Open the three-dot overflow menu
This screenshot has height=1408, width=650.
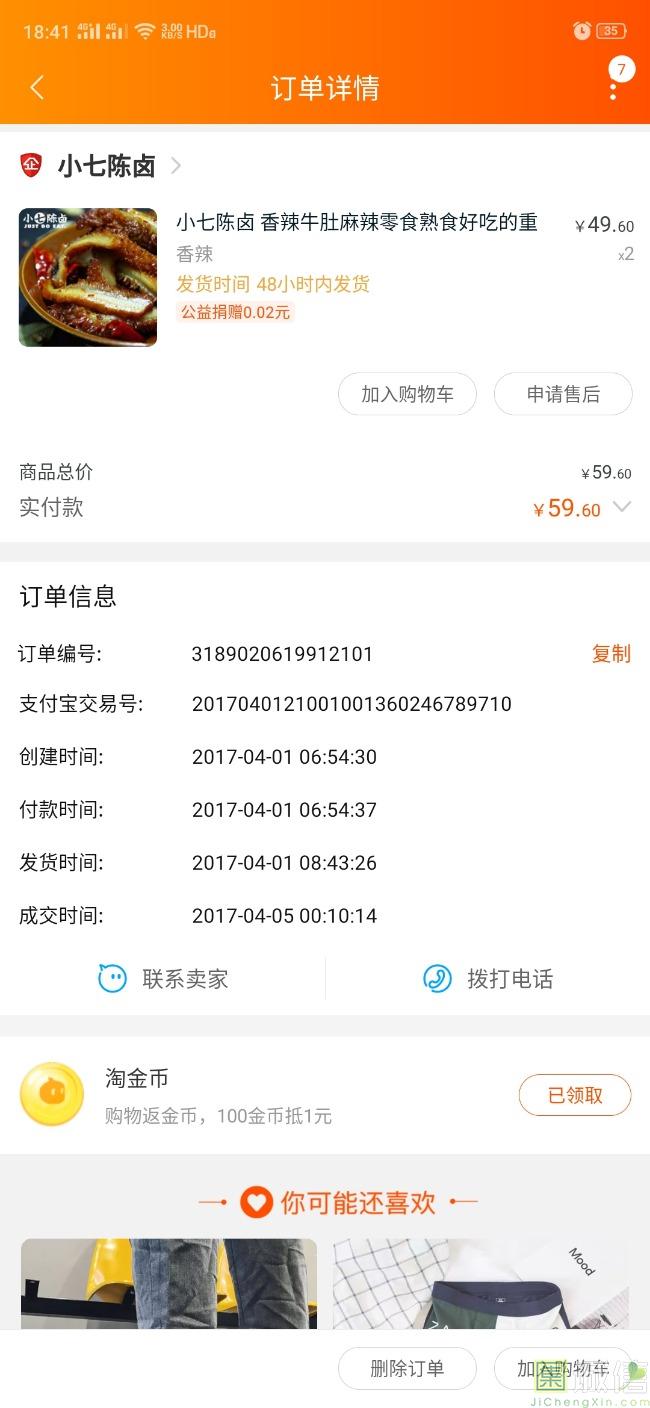tap(613, 86)
